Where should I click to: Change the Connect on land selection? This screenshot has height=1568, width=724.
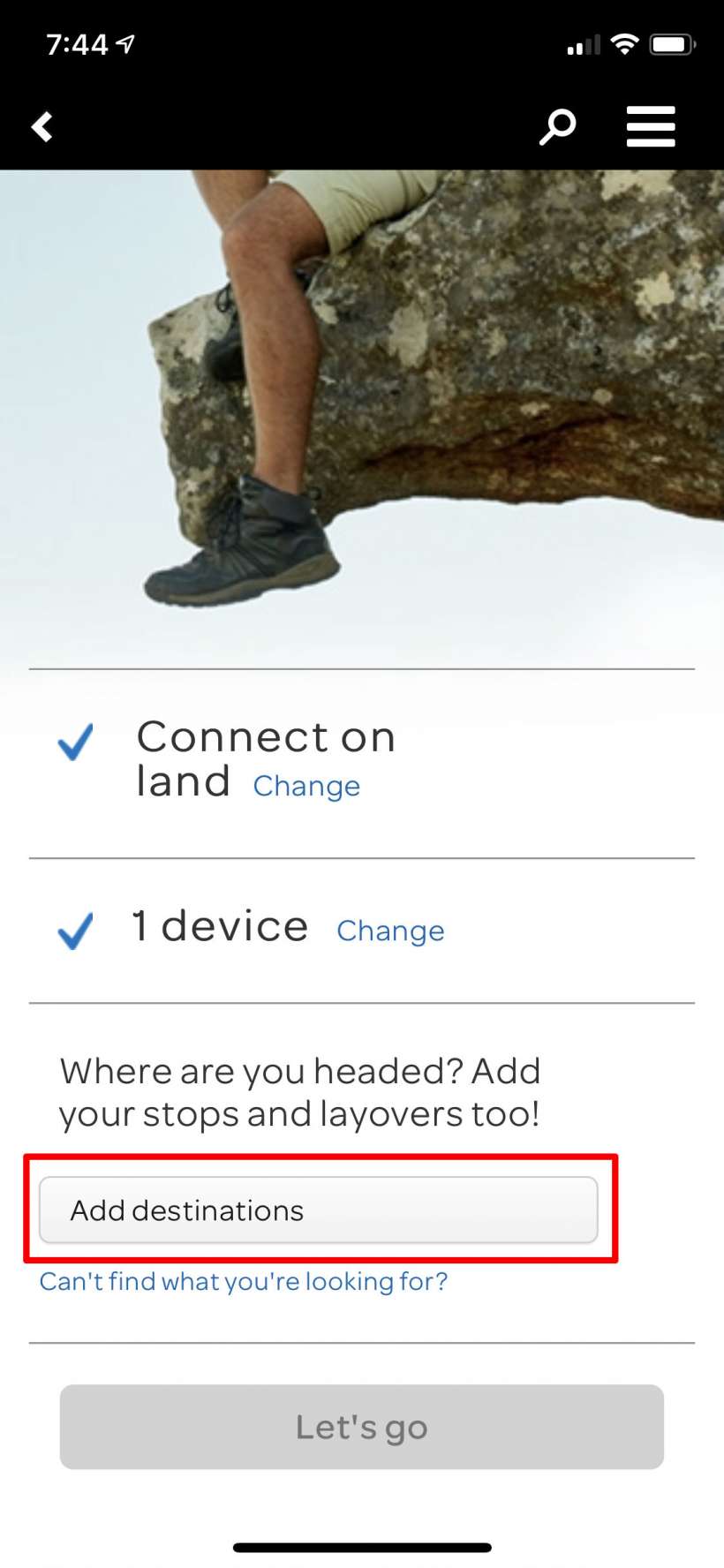point(306,786)
